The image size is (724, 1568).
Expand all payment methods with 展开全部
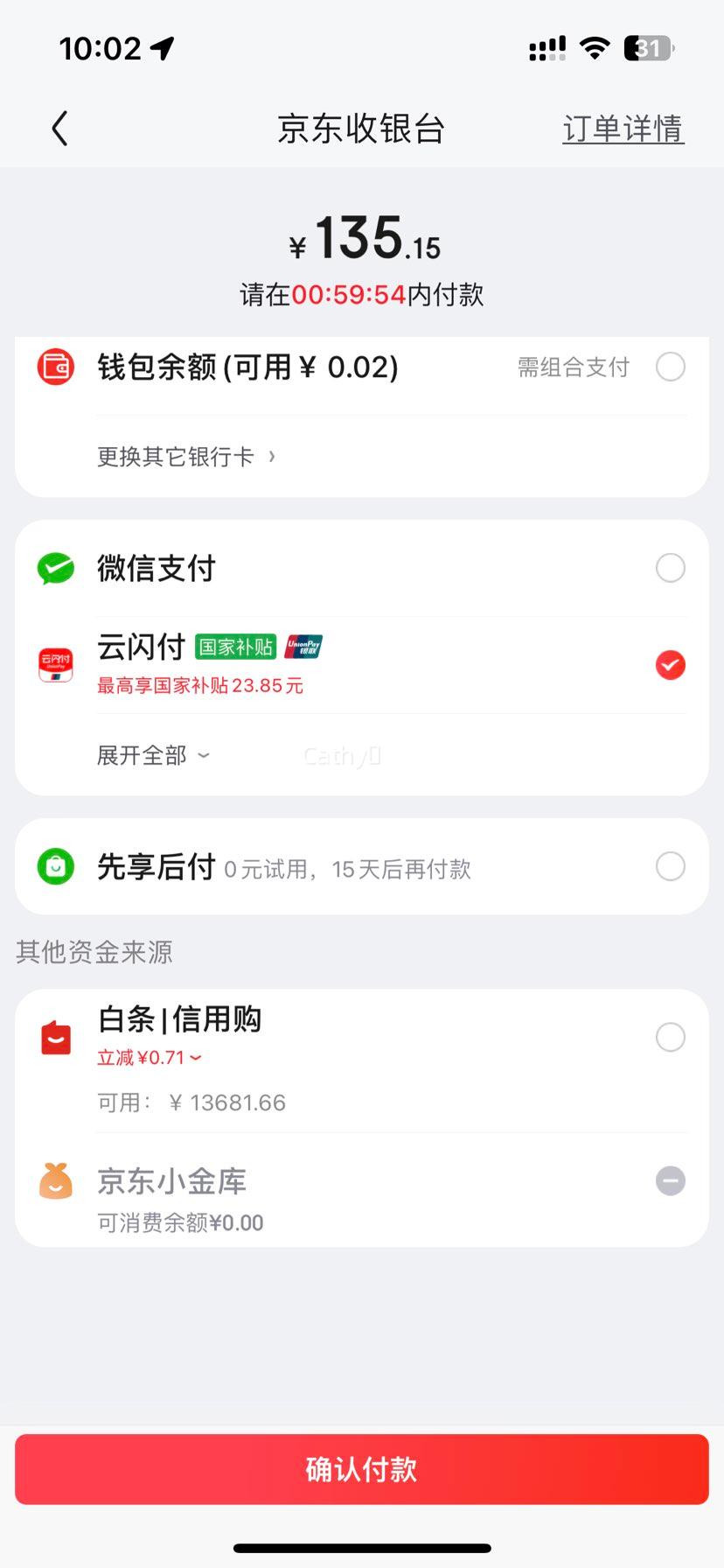coord(153,755)
